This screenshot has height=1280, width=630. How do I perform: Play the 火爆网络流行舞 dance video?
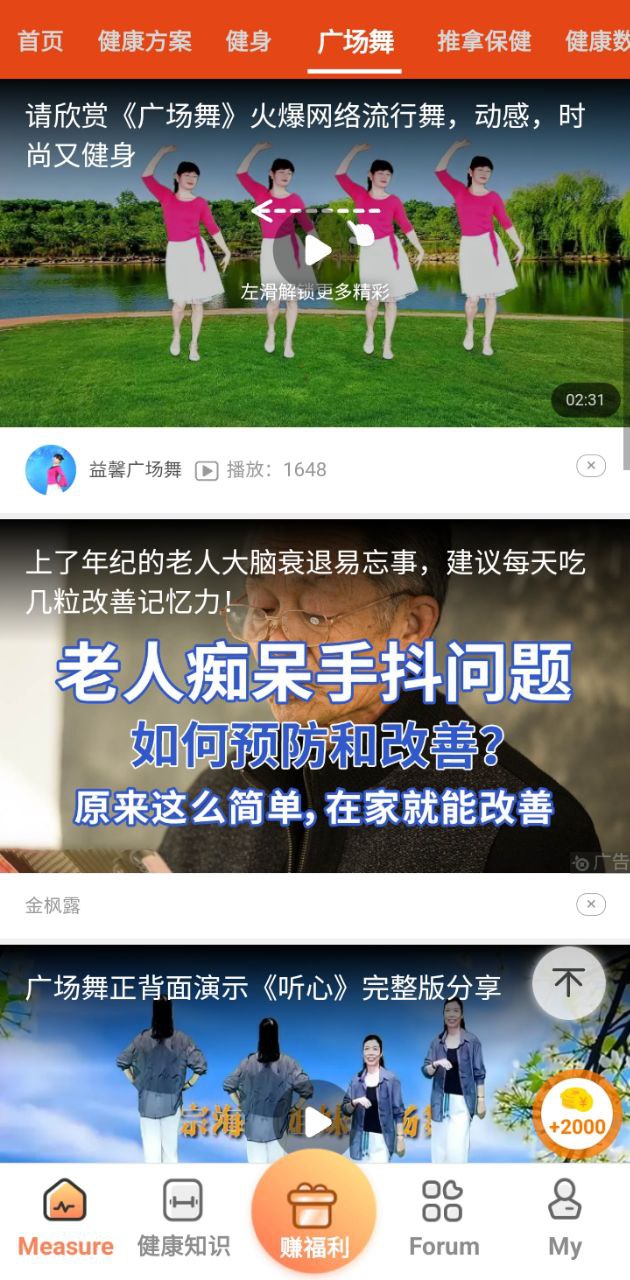[x=316, y=250]
